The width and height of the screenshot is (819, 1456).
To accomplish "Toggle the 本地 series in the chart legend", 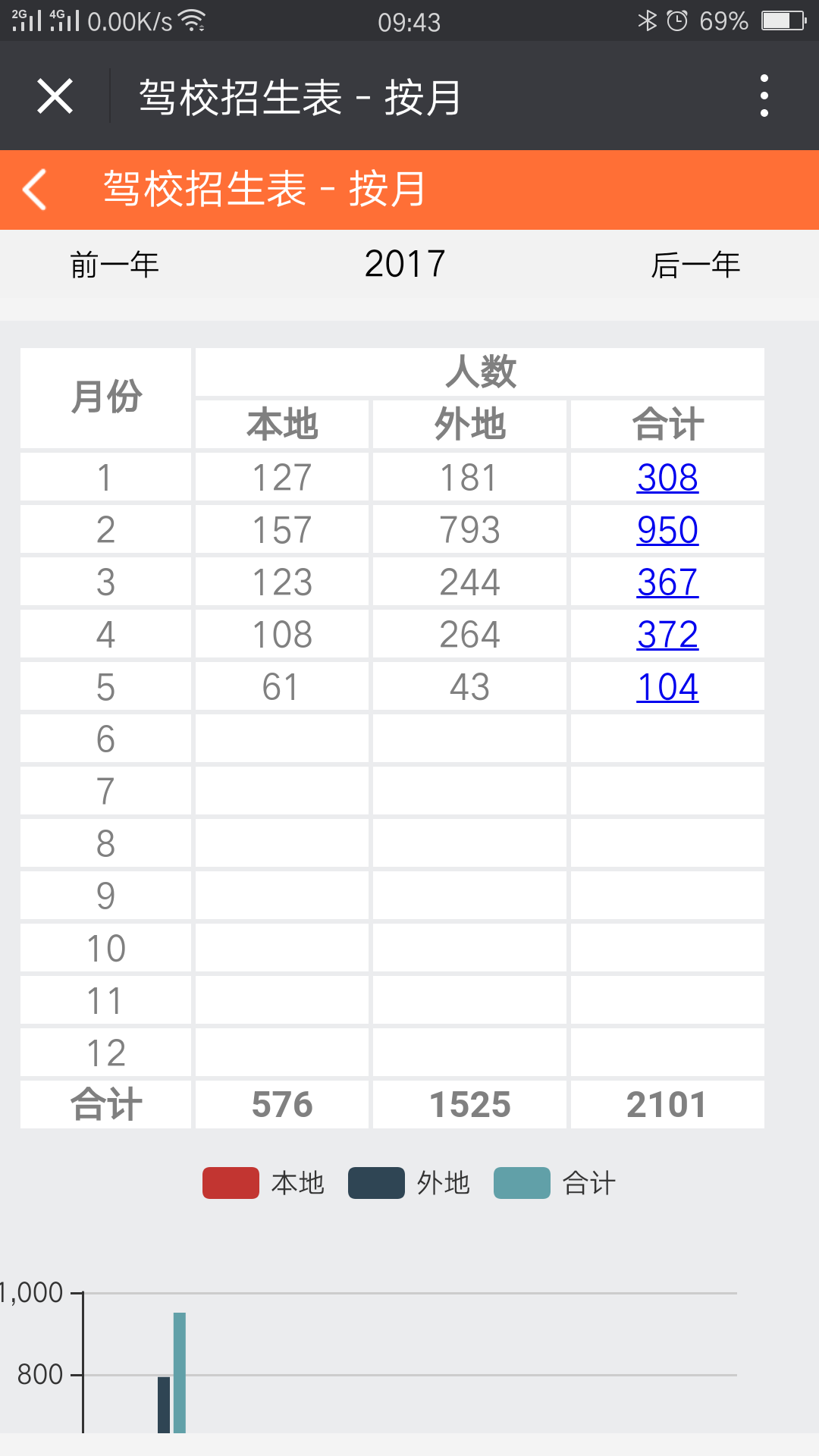I will (263, 1183).
